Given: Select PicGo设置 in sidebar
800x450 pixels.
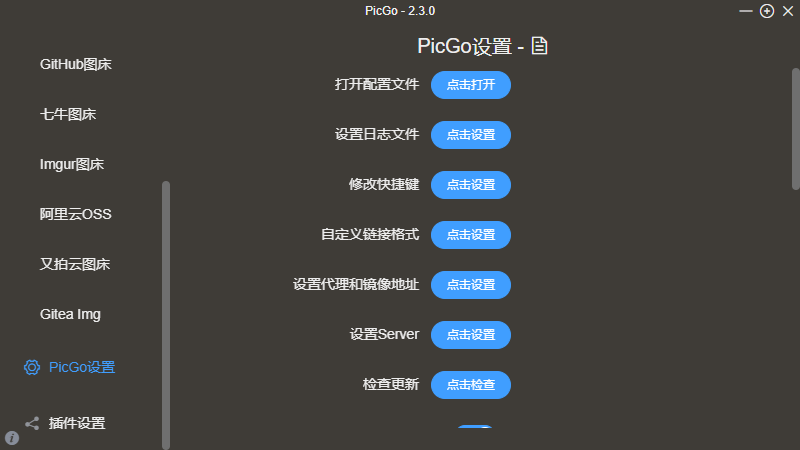Looking at the screenshot, I should click(82, 367).
